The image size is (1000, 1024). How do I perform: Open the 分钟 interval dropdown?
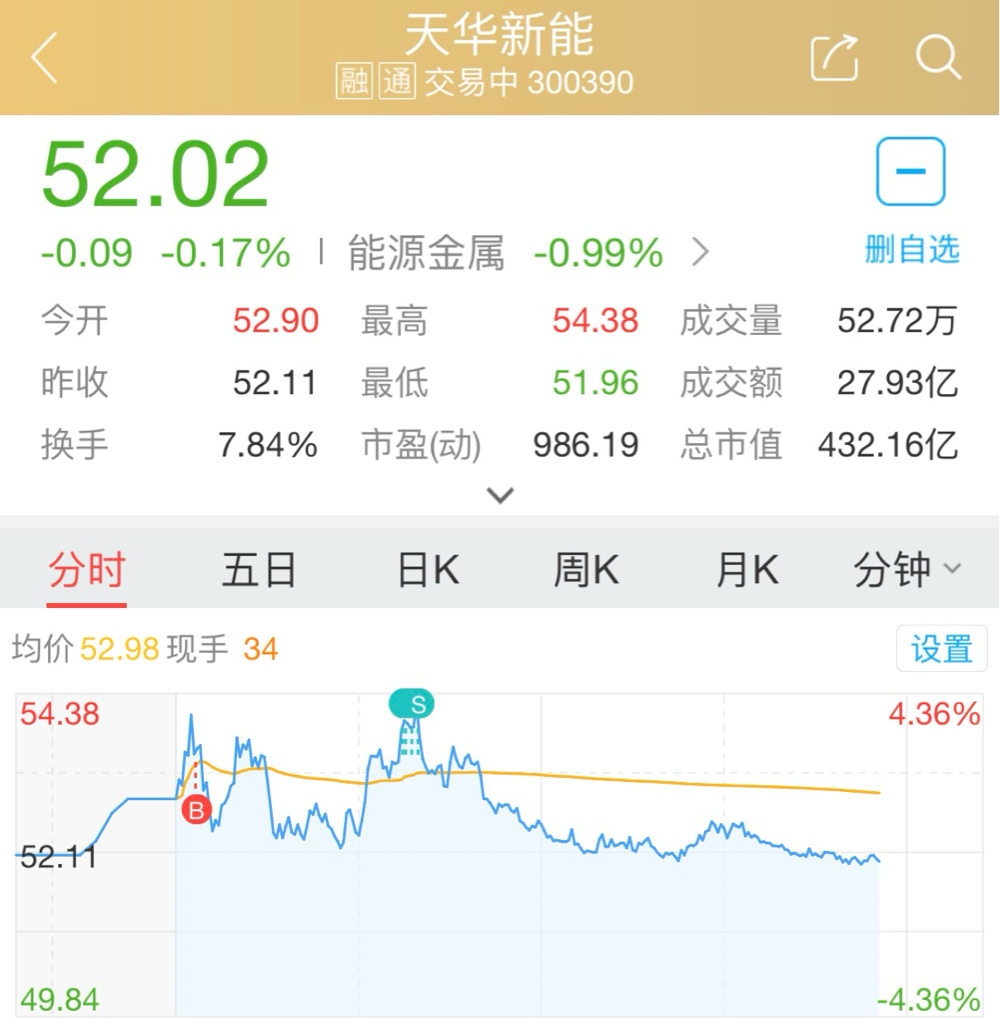(907, 569)
